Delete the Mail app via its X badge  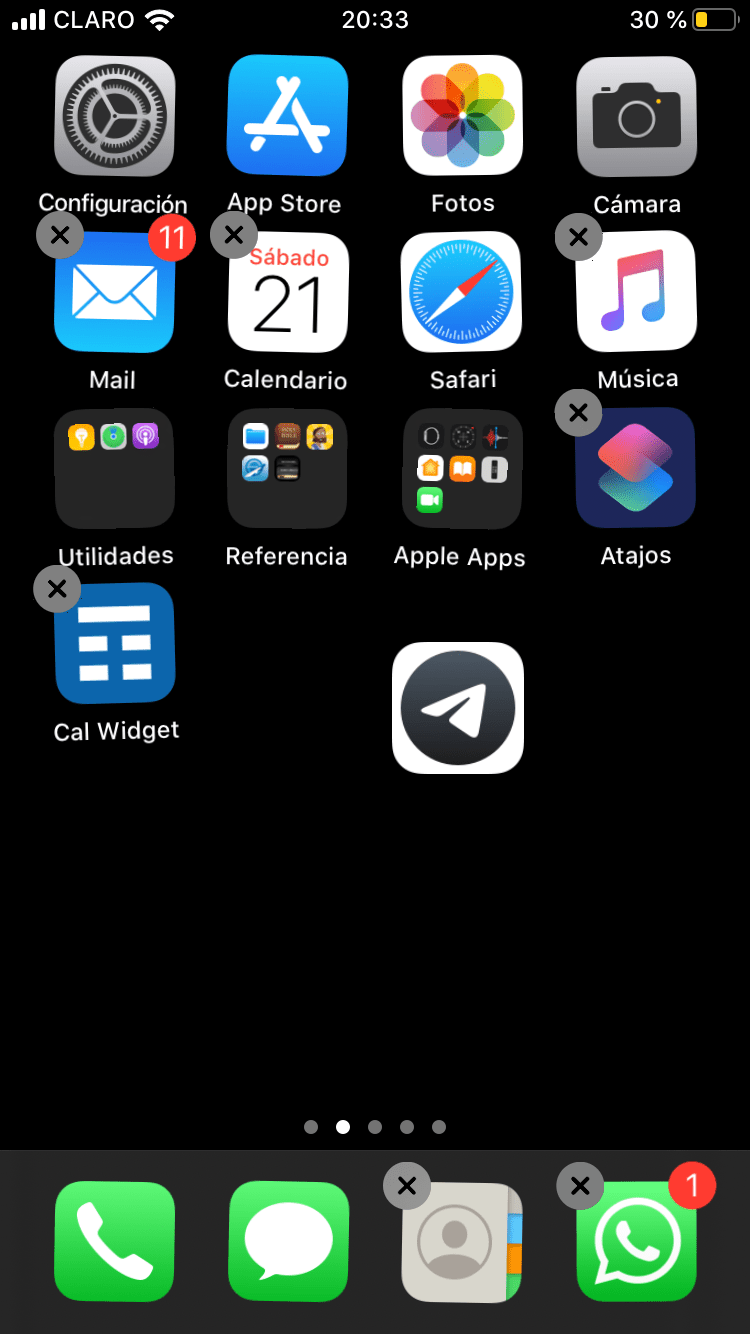tap(60, 237)
